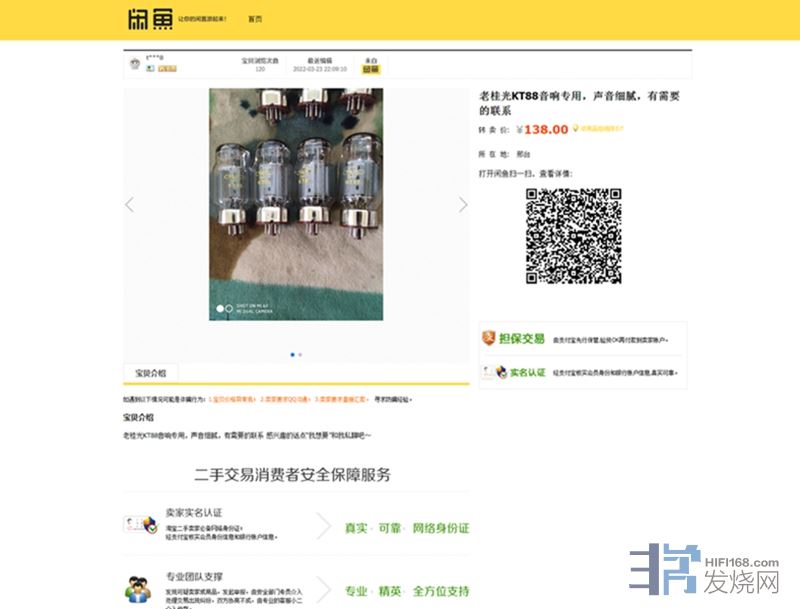Open the 首页 link in the header
Viewport: 800px width, 609px height.
255,19
